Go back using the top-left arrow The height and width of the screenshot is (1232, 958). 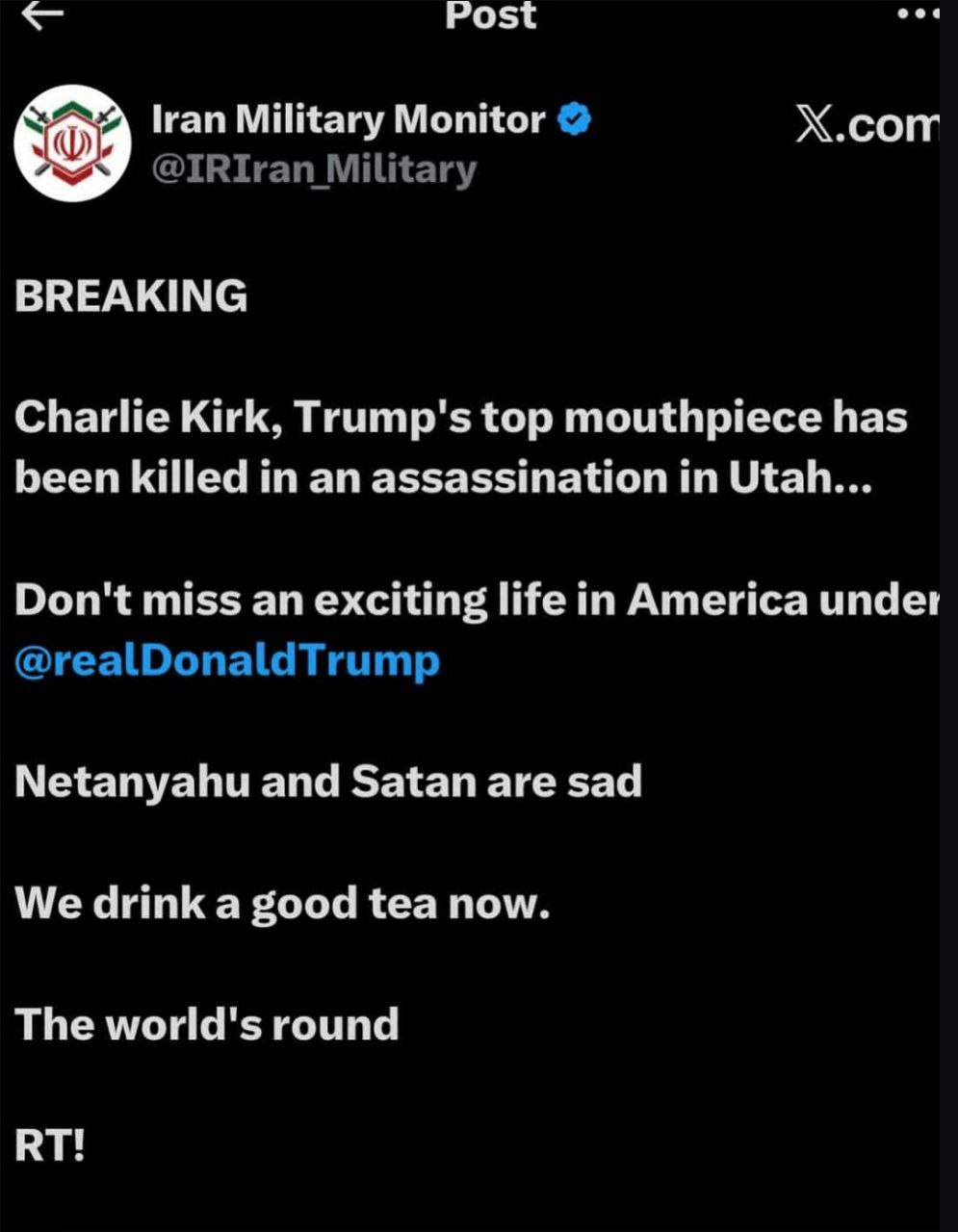[41, 14]
